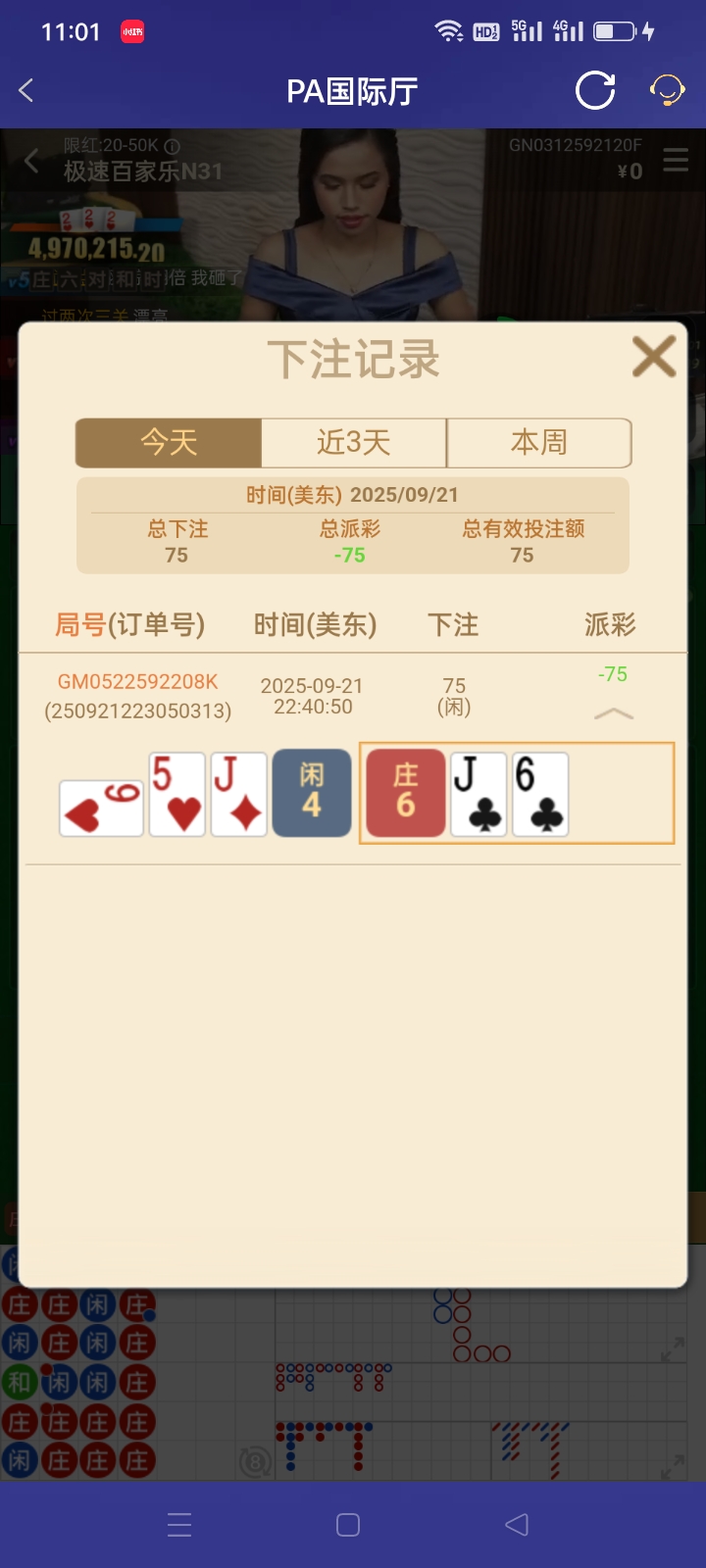
Task: Open the hamburger menu on the video overlay
Action: coord(675,161)
